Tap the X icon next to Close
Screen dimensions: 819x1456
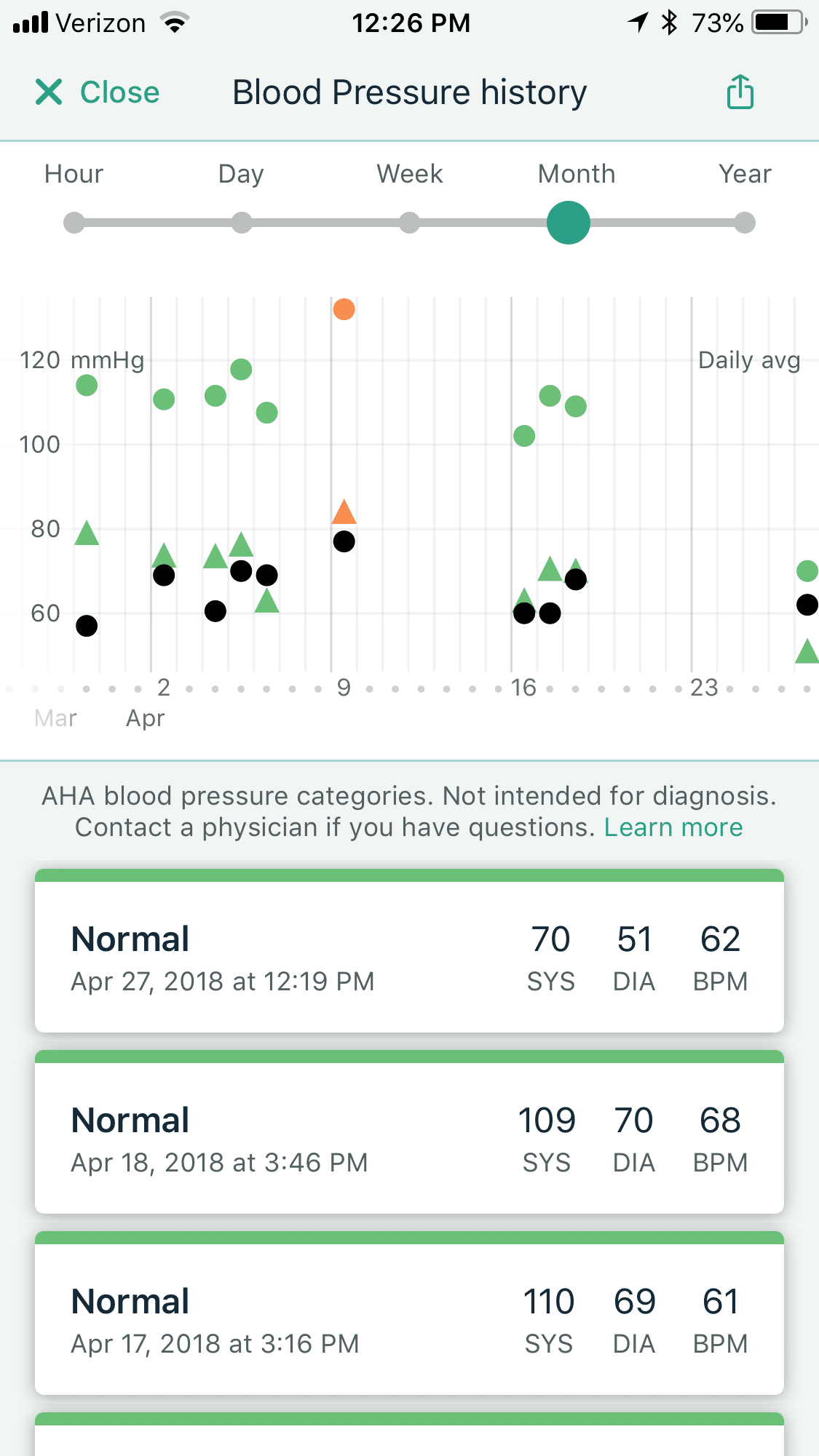[48, 92]
